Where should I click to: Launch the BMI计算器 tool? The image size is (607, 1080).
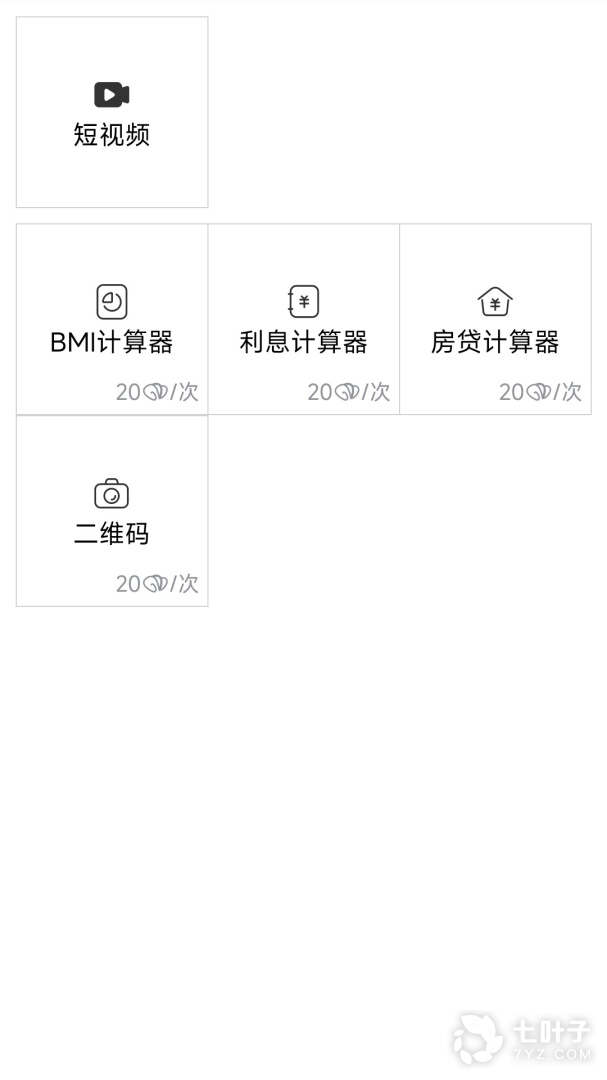click(112, 320)
